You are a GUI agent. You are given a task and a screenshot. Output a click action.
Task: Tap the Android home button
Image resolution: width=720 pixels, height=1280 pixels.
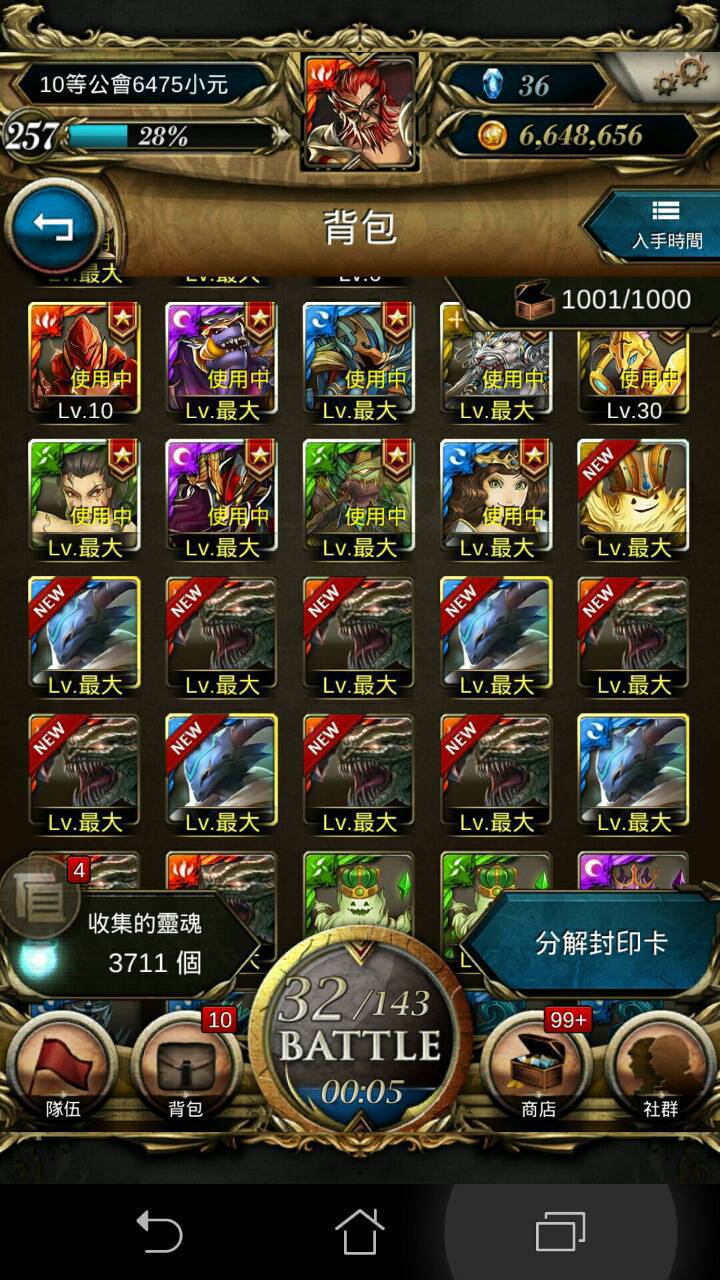tap(360, 1231)
